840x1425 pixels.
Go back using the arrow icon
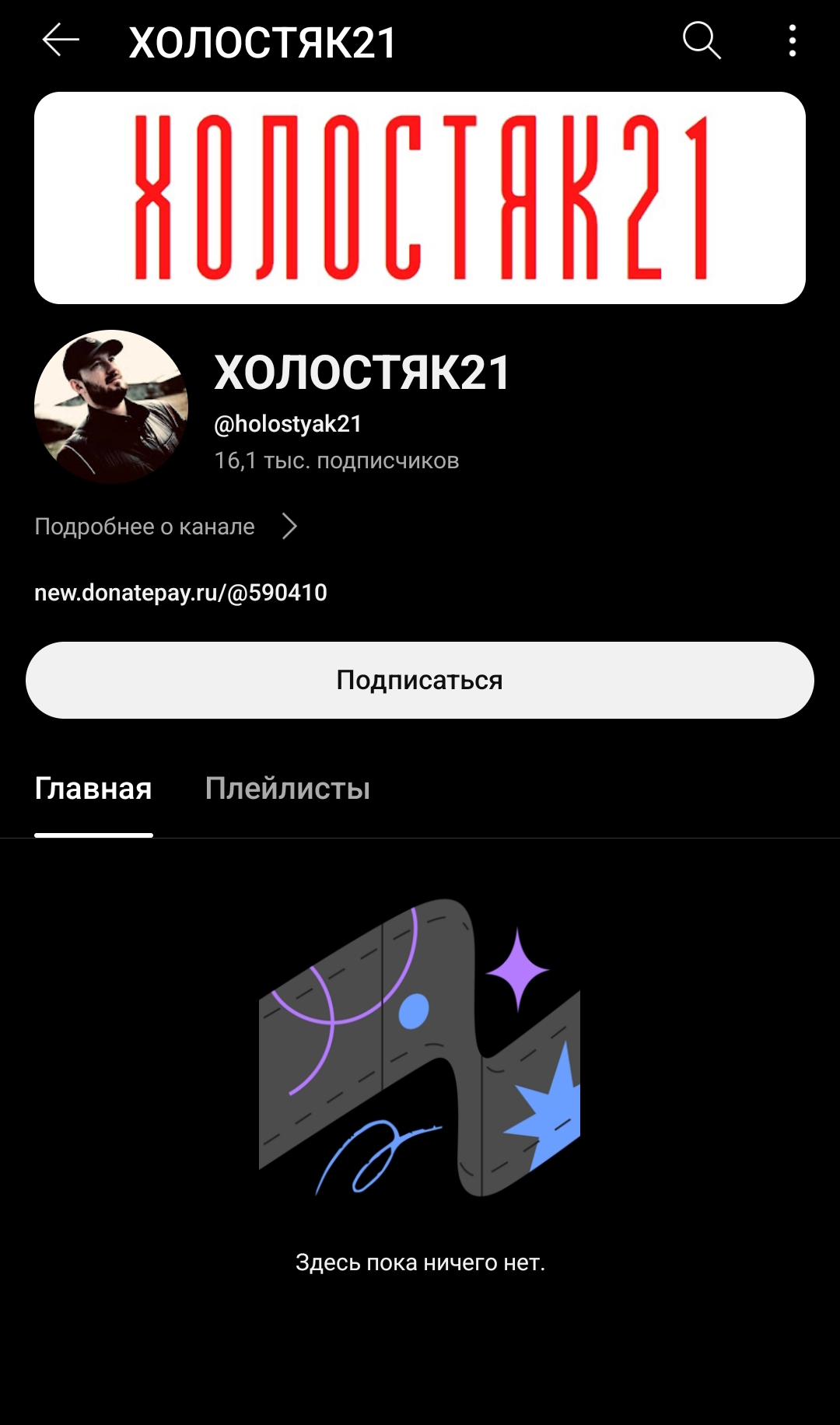click(61, 40)
